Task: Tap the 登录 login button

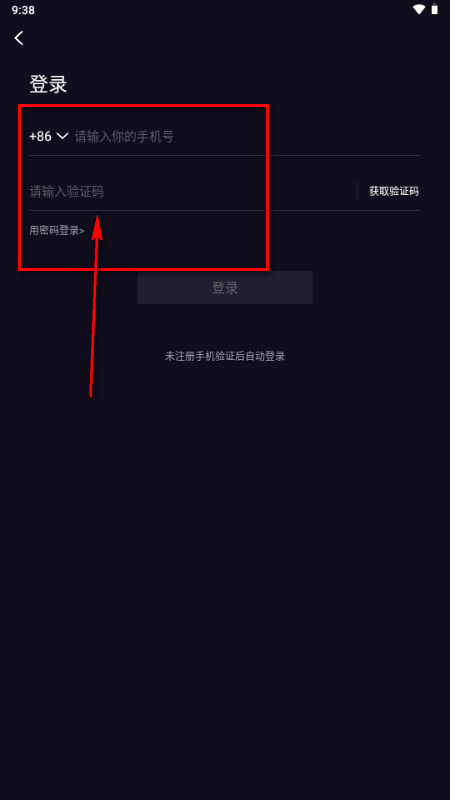Action: [225, 288]
